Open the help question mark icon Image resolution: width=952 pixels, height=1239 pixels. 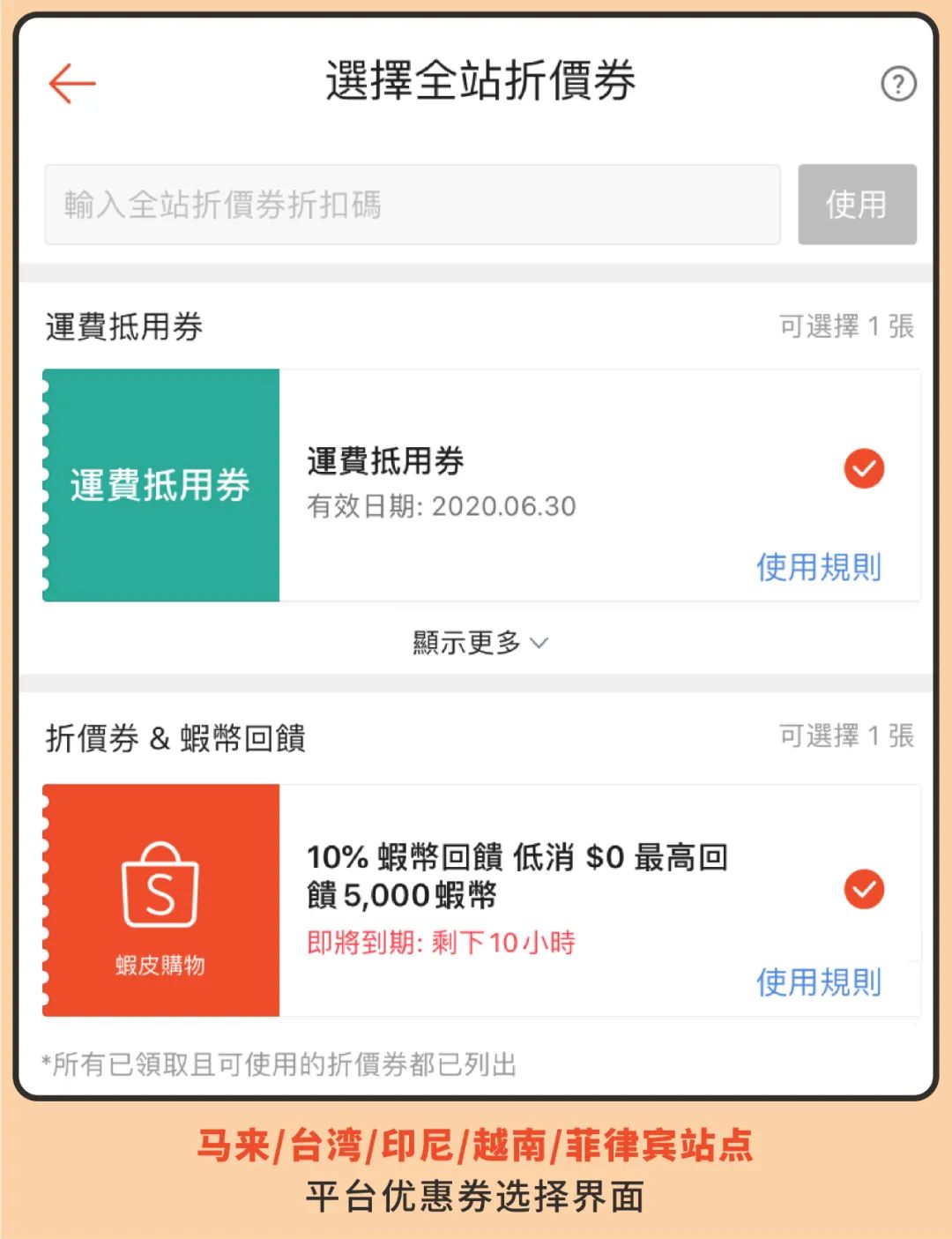point(897,83)
